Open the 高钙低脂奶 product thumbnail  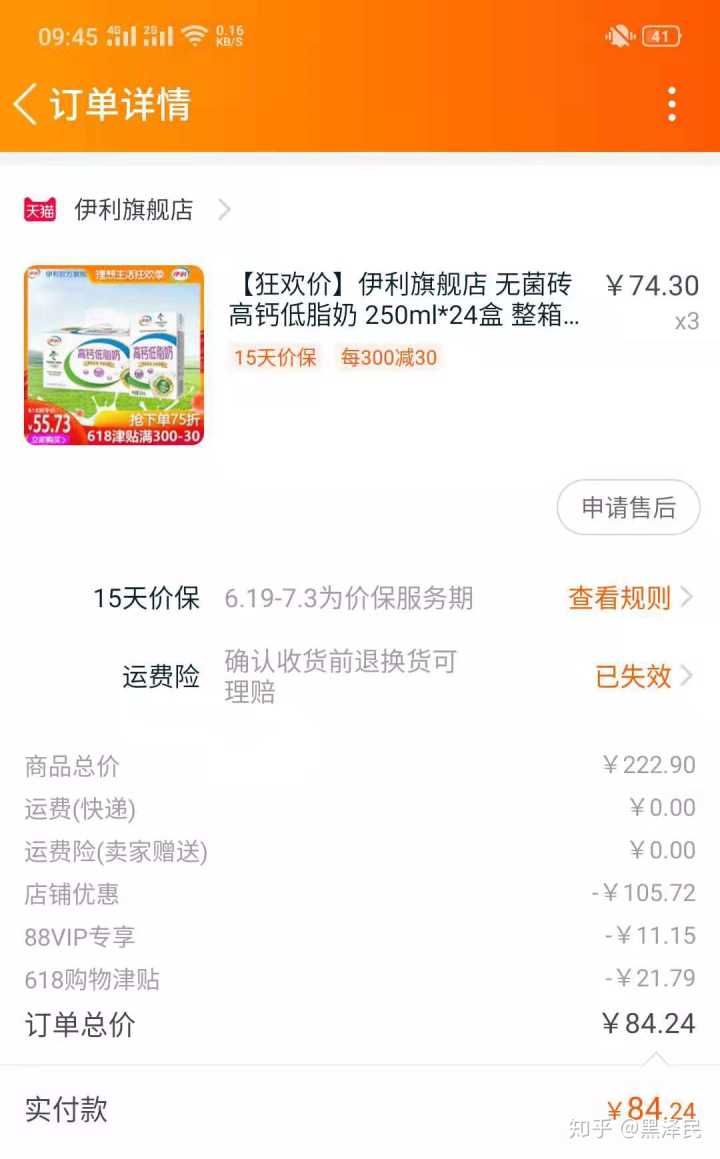click(x=114, y=355)
